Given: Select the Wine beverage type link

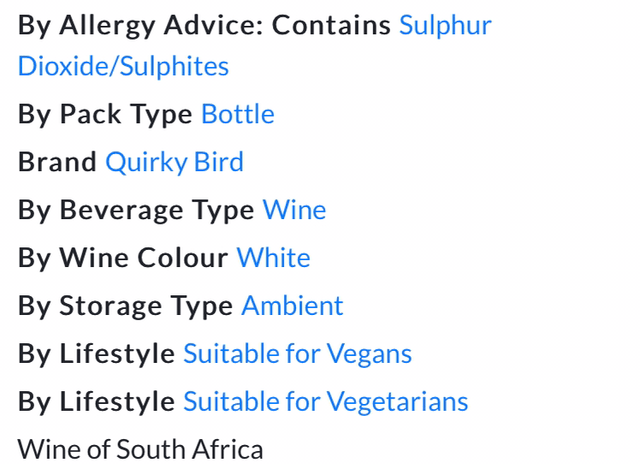Looking at the screenshot, I should [x=294, y=210].
